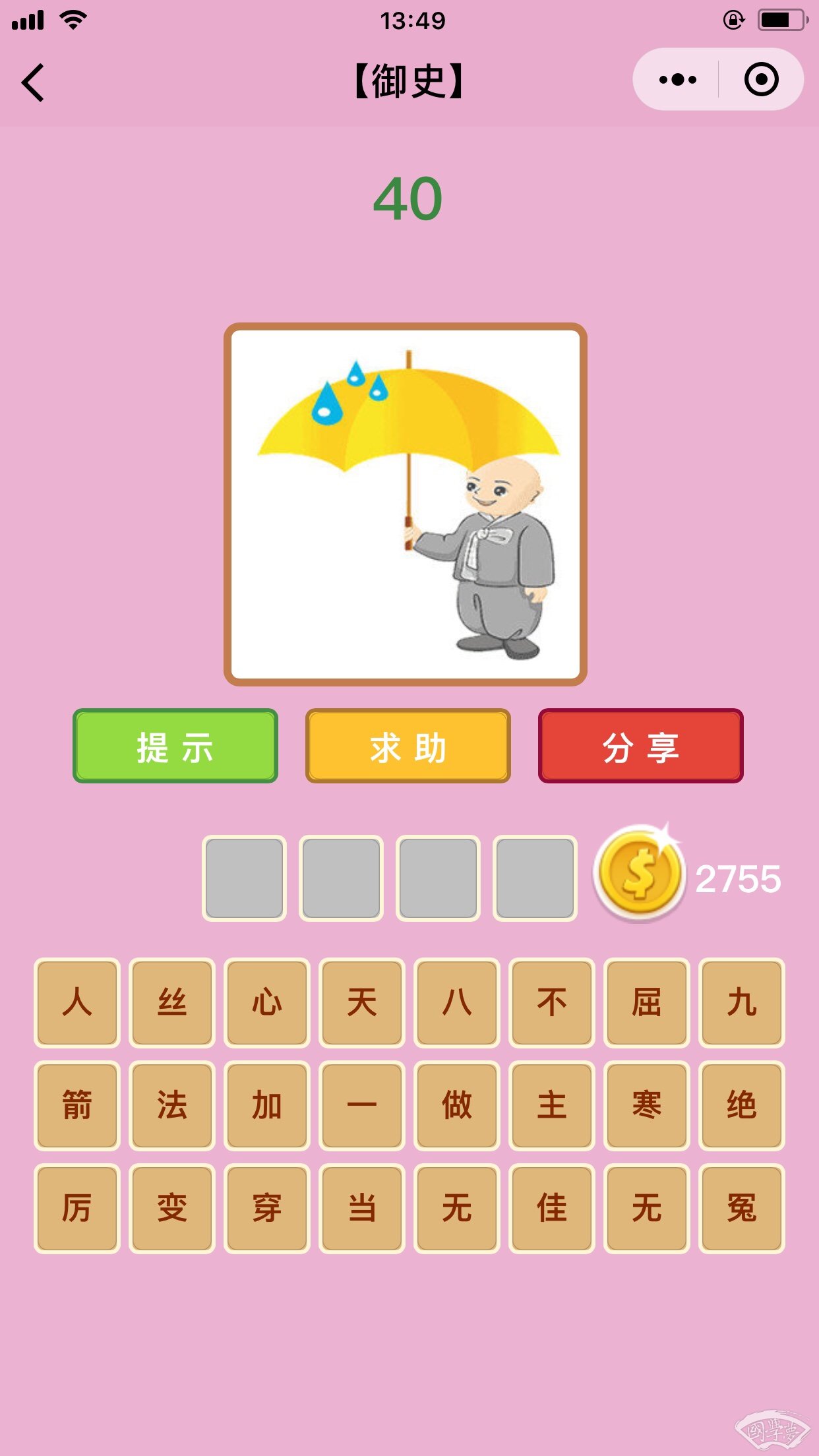Viewport: 819px width, 1456px height.
Task: Choose the 心 character tile
Action: pyautogui.click(x=267, y=1002)
